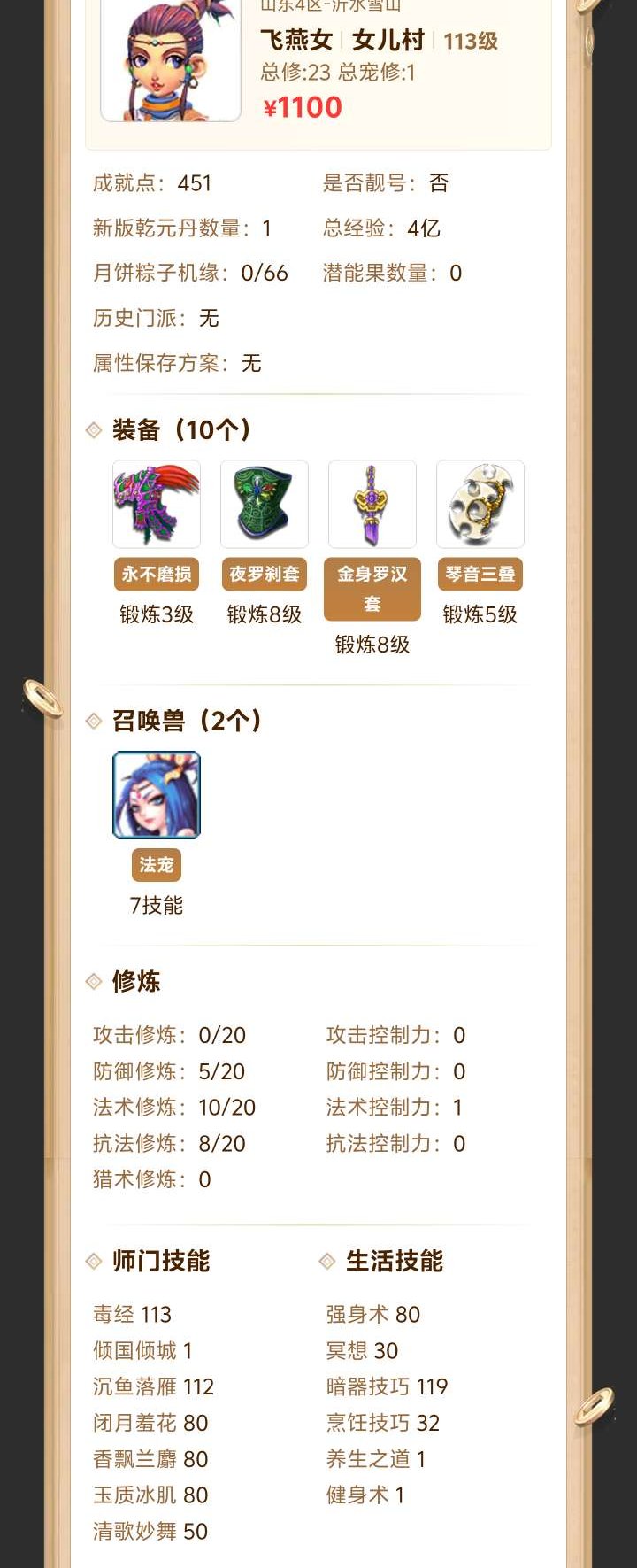Click the diamond icon beside 修炼 section

point(92,981)
